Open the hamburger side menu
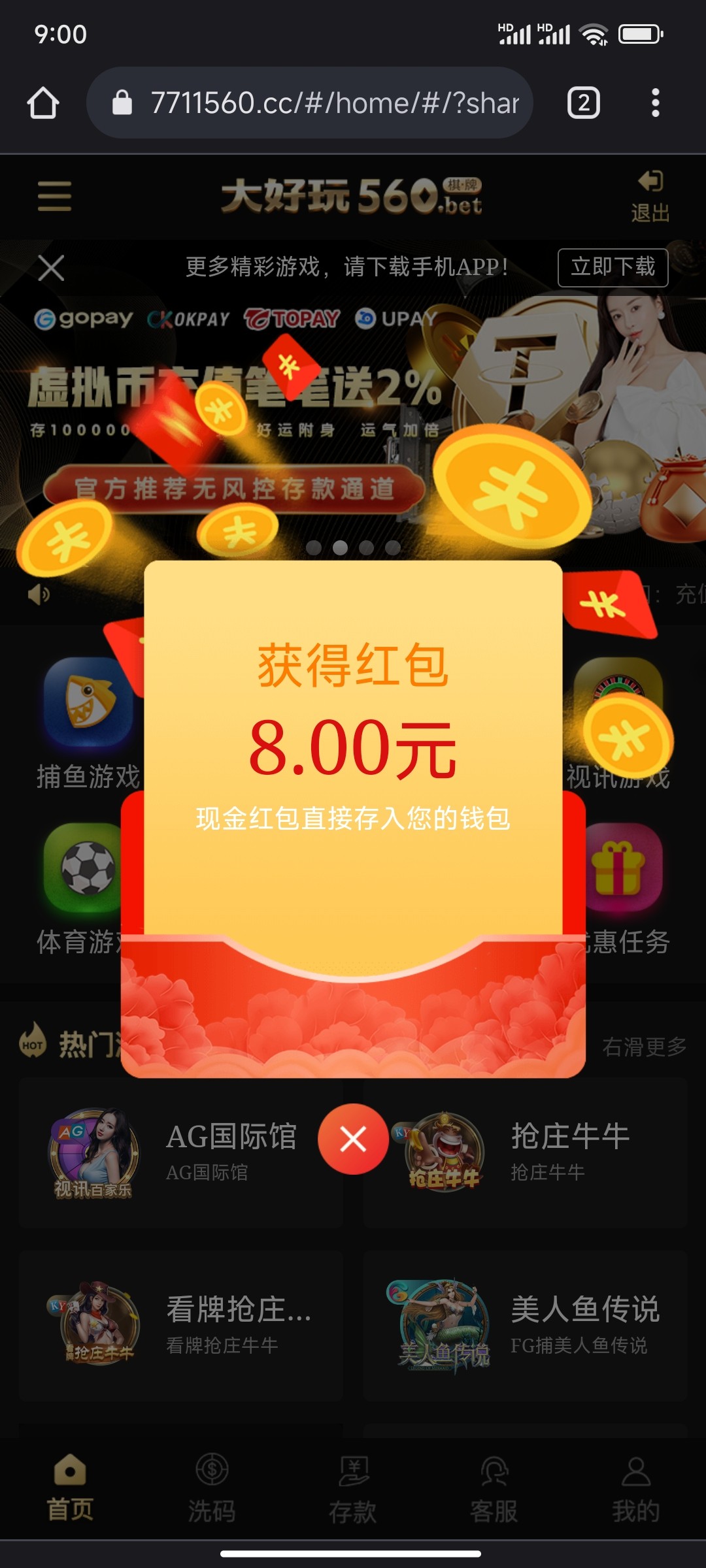Screen dimensions: 706x1568 54,196
